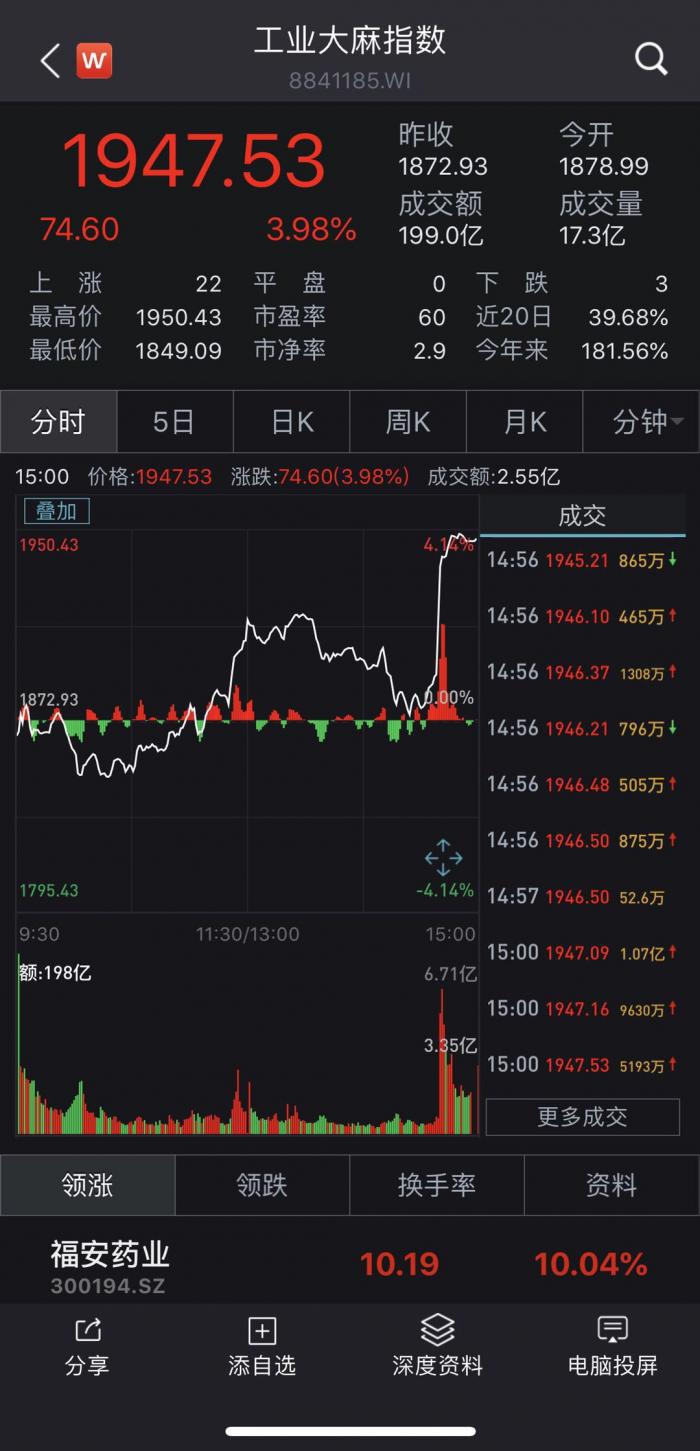The width and height of the screenshot is (700, 1451).
Task: Switch to the 5日 chart tab
Action: pyautogui.click(x=174, y=422)
